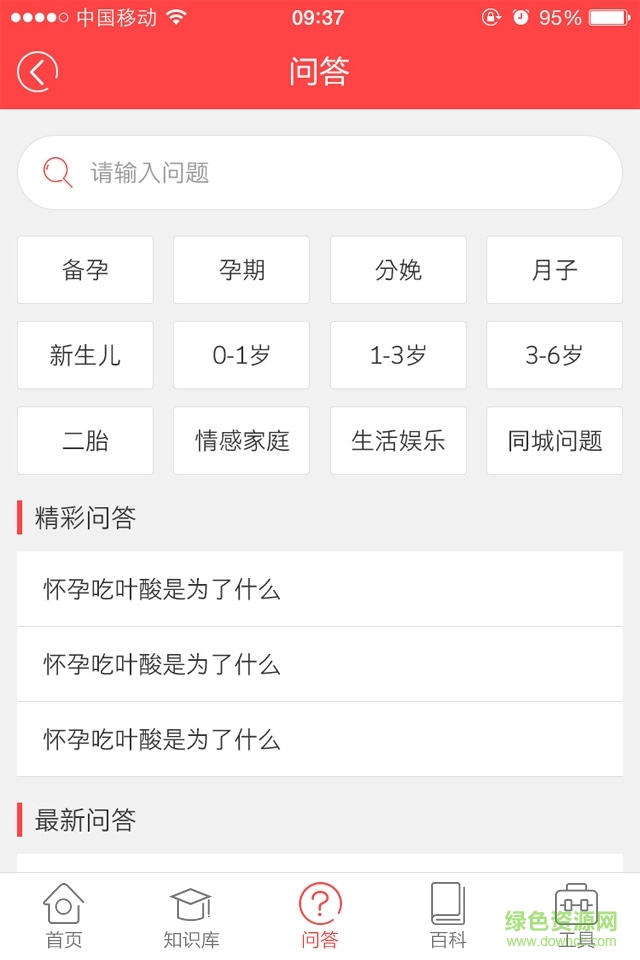Viewport: 640px width, 960px height.
Task: Open the 工具 tab
Action: tap(575, 915)
